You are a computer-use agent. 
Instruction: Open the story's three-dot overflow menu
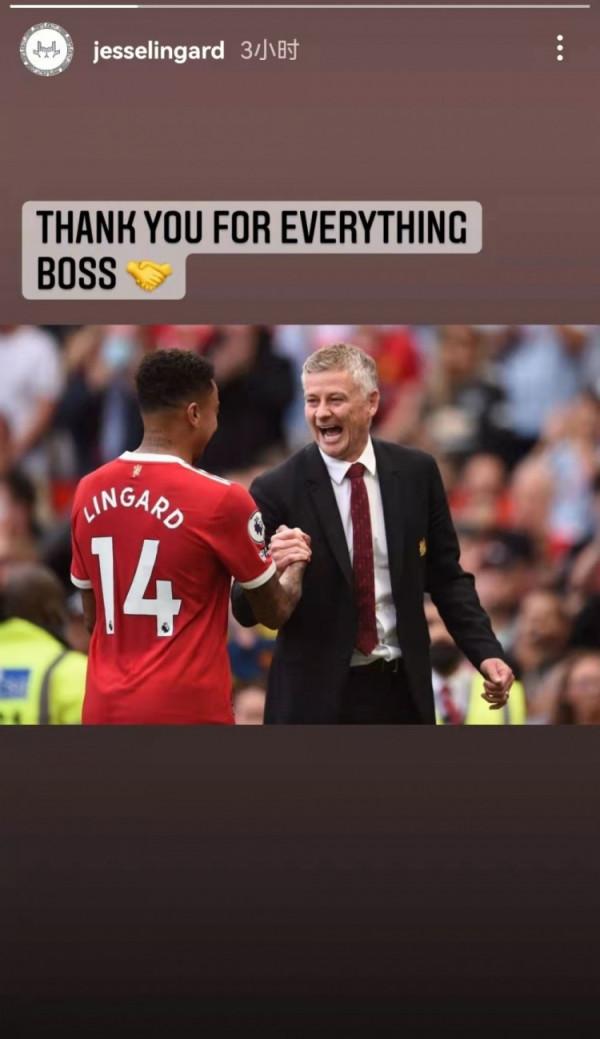click(x=559, y=48)
